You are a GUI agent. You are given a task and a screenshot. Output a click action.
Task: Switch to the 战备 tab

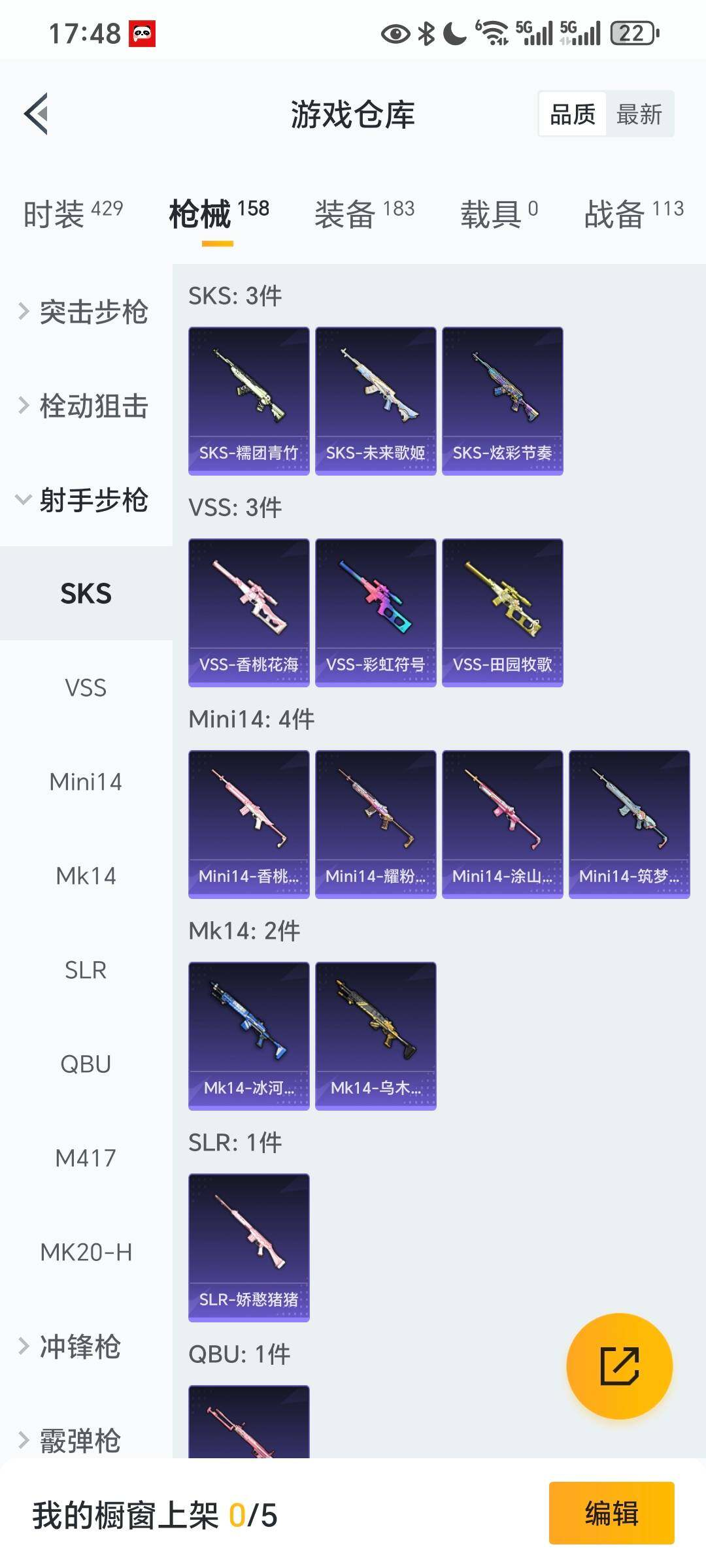point(633,214)
